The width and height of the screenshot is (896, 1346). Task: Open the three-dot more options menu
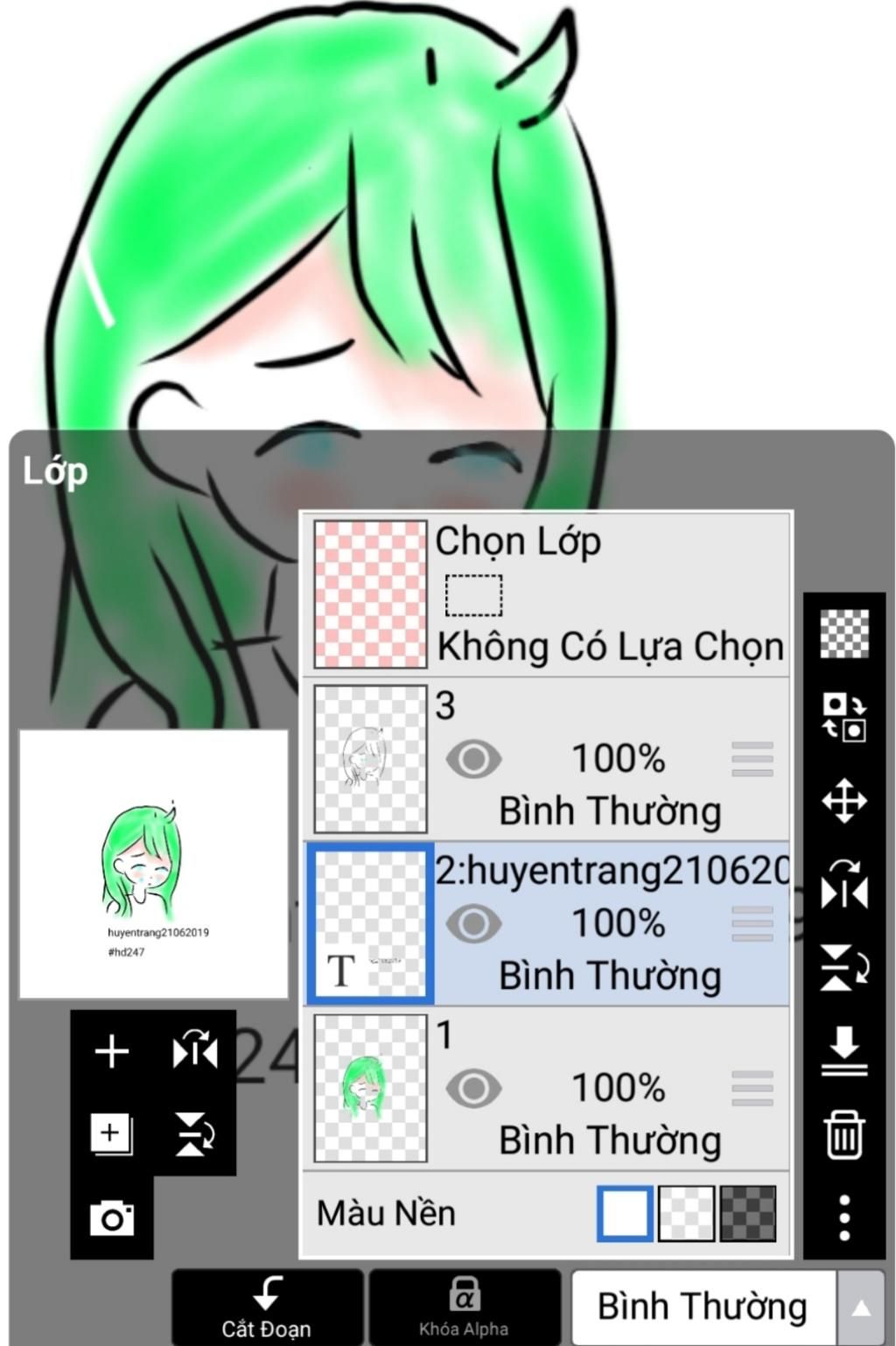[x=844, y=1216]
